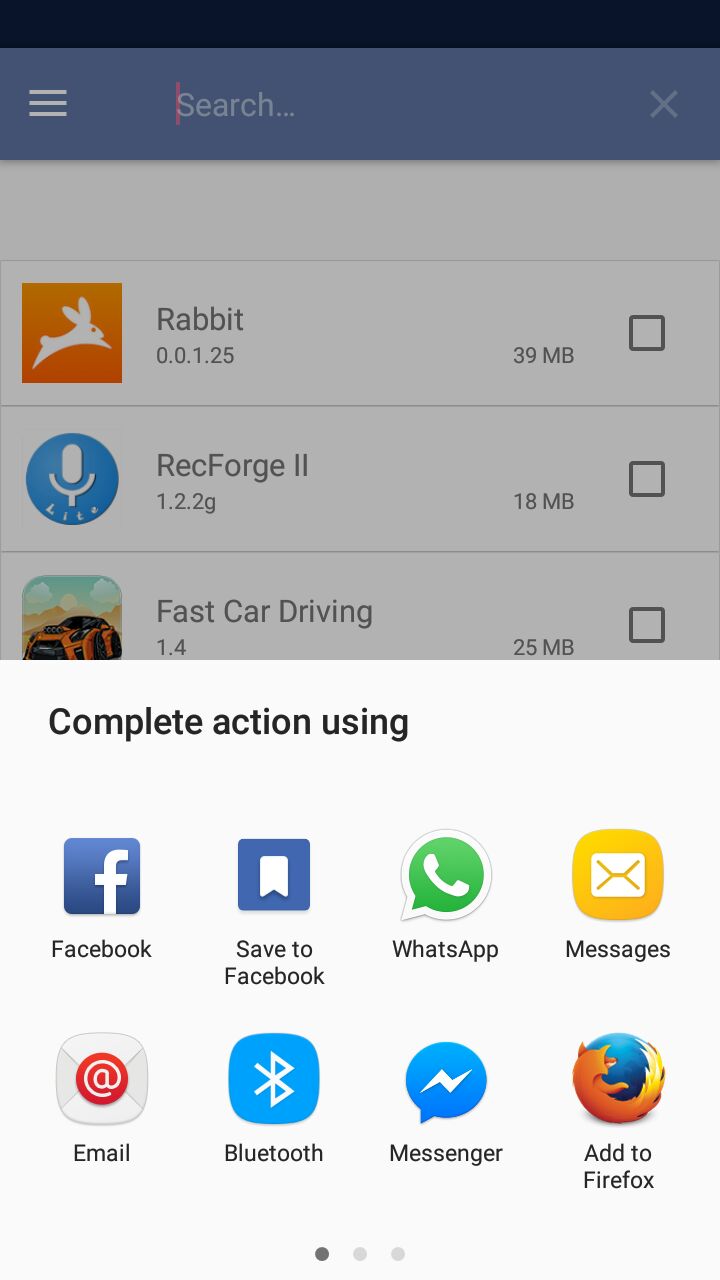Screen dimensions: 720x1280
Task: Select the RecForge II checkbox
Action: tap(646, 478)
